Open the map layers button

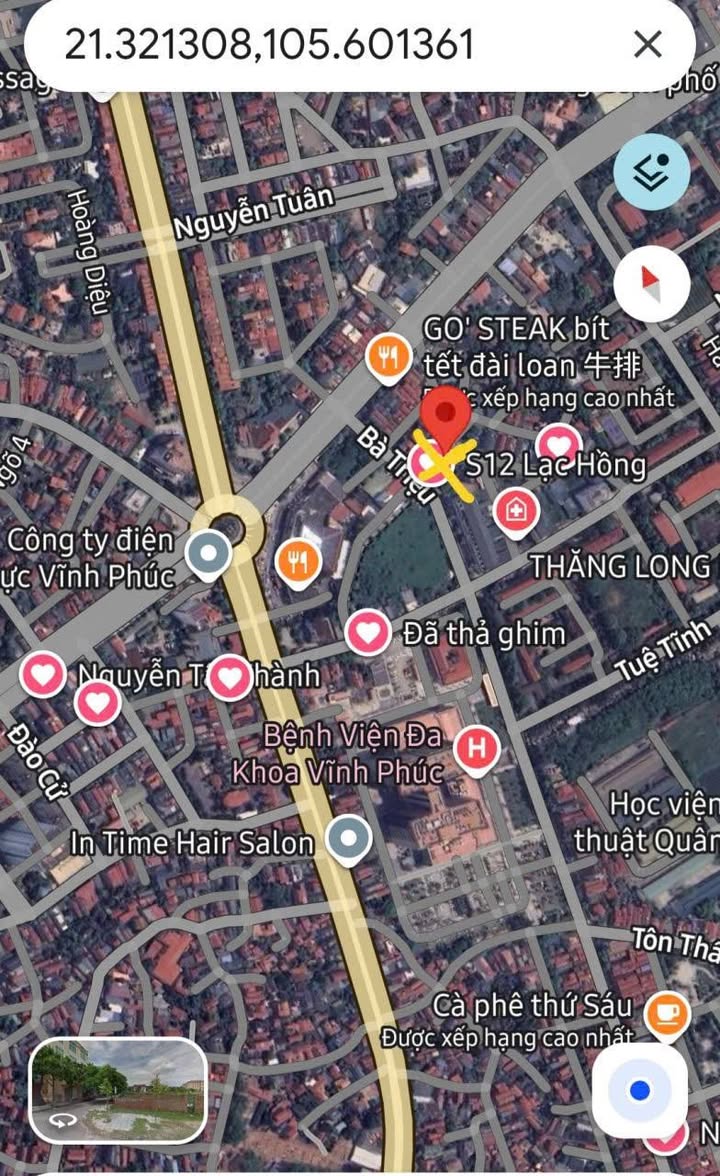(x=652, y=172)
